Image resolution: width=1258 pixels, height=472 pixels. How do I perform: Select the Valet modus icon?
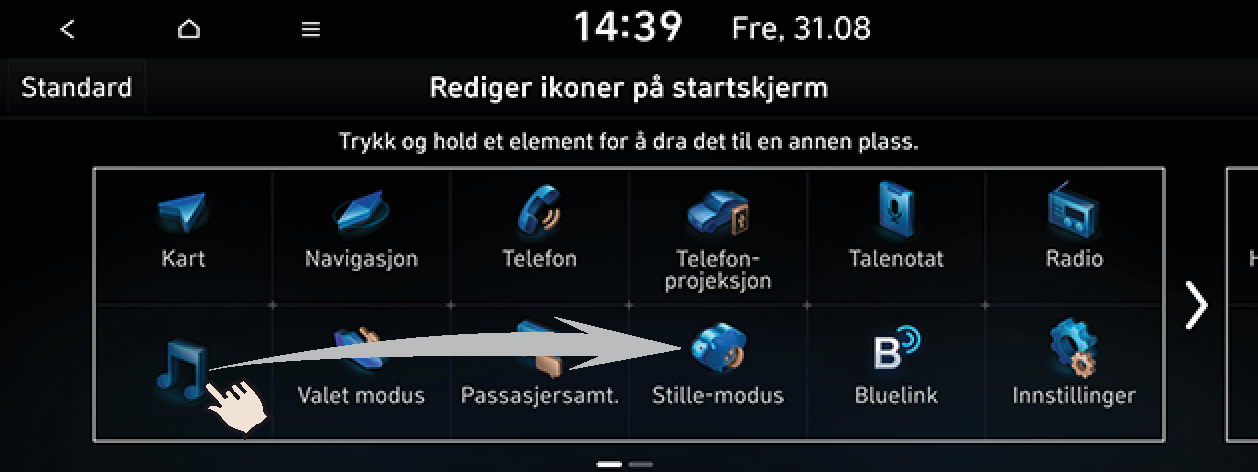point(361,372)
